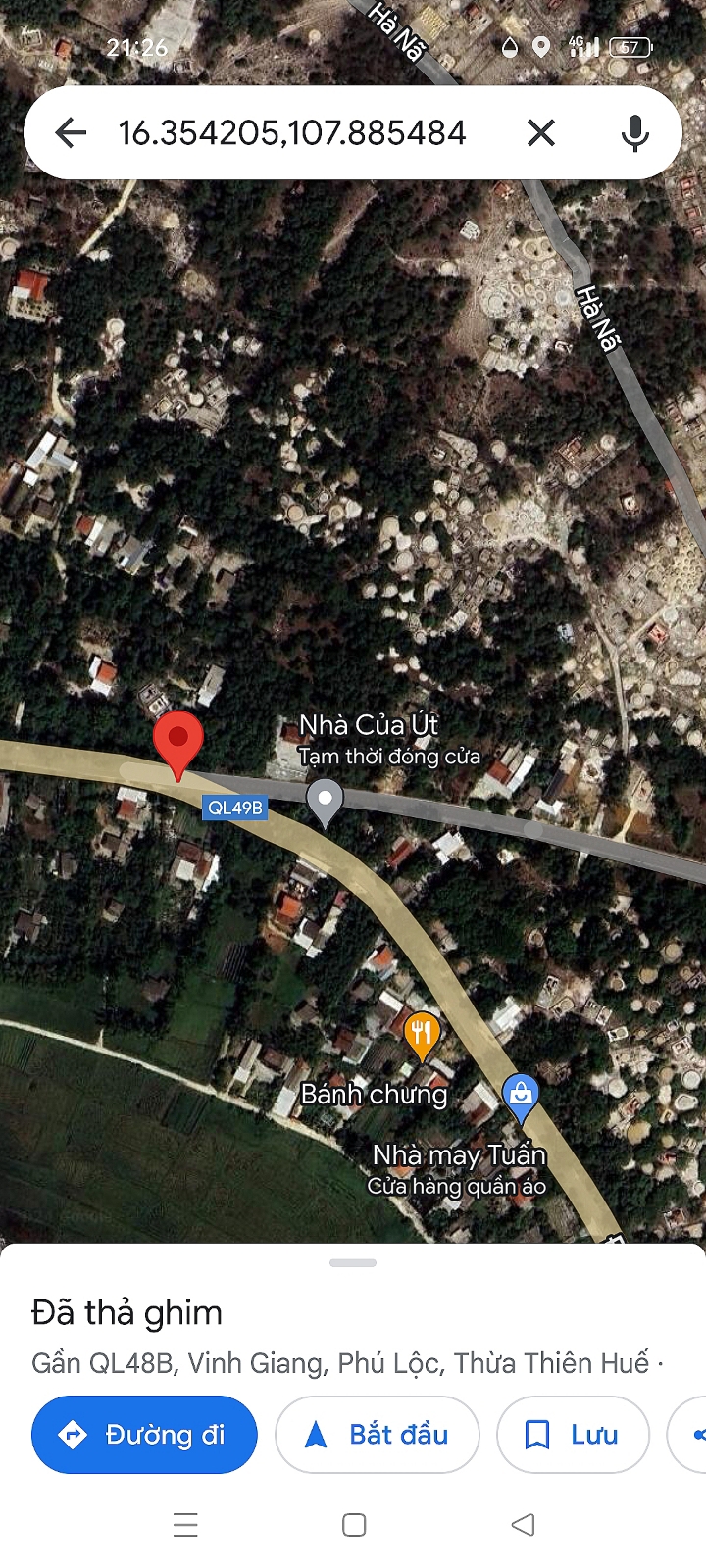The height and width of the screenshot is (1568, 706).
Task: Open the Nhà may Tuấn shop marker
Action: pyautogui.click(x=521, y=1096)
